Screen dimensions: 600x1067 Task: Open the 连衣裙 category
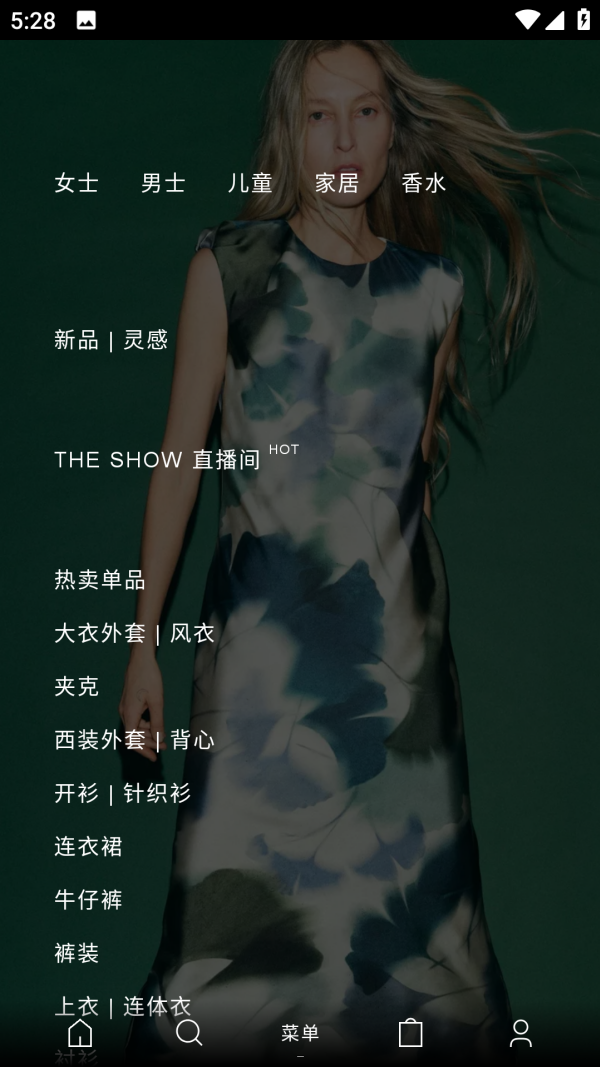(89, 847)
